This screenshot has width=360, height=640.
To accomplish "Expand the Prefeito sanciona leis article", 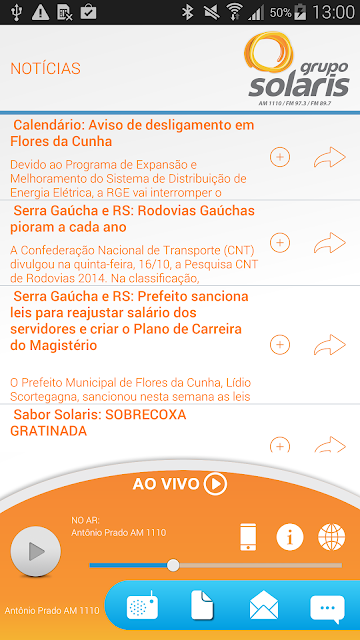I will [280, 345].
